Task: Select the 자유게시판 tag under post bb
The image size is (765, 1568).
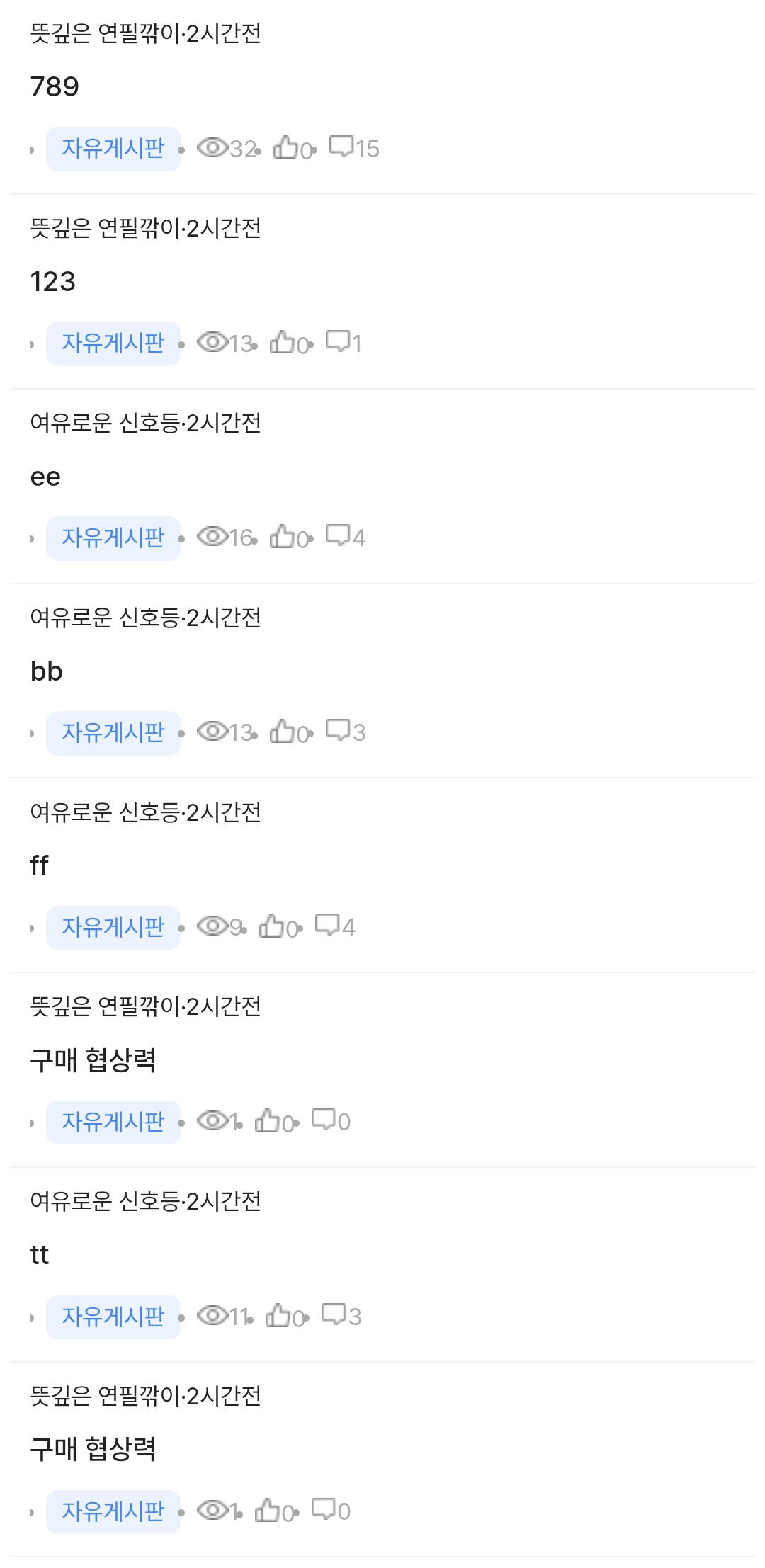Action: point(113,732)
